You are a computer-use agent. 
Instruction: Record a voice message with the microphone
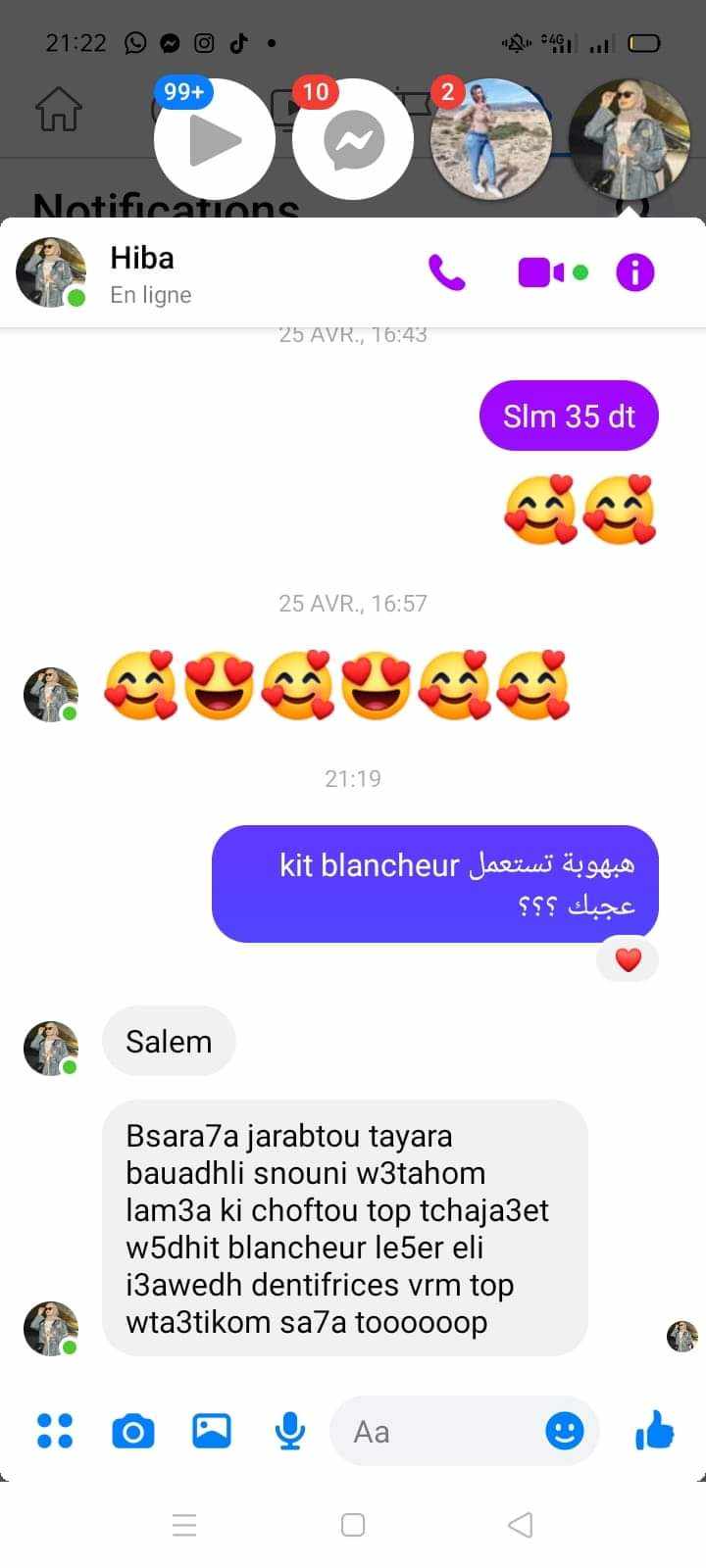pos(290,1432)
